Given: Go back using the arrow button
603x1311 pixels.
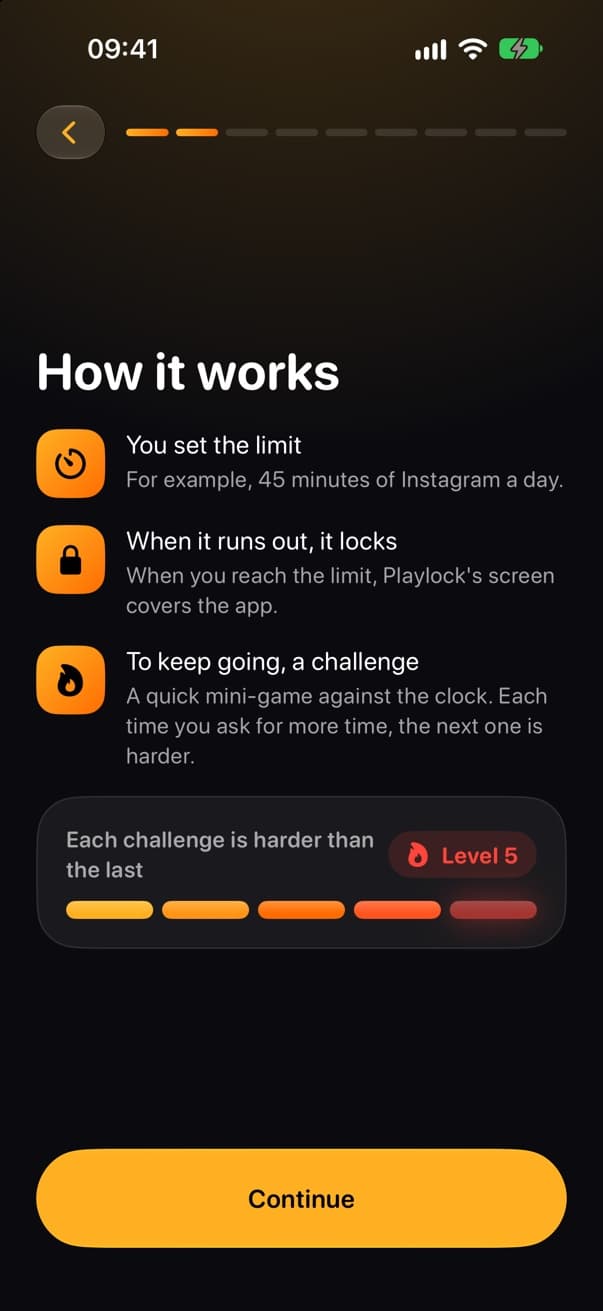Looking at the screenshot, I should click(x=70, y=132).
